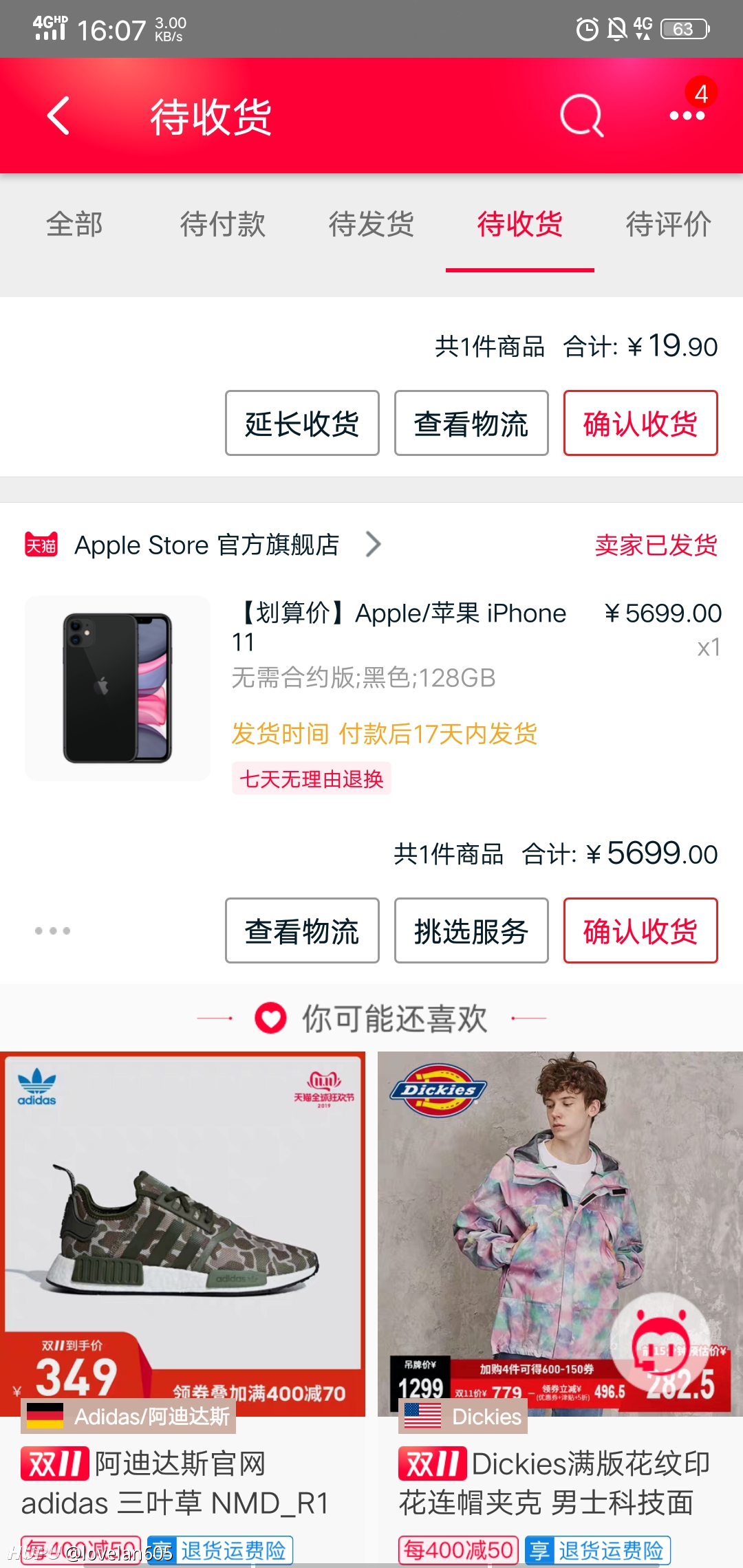The height and width of the screenshot is (1568, 743).
Task: Tap 查看物流 on the iPhone order
Action: 302,930
